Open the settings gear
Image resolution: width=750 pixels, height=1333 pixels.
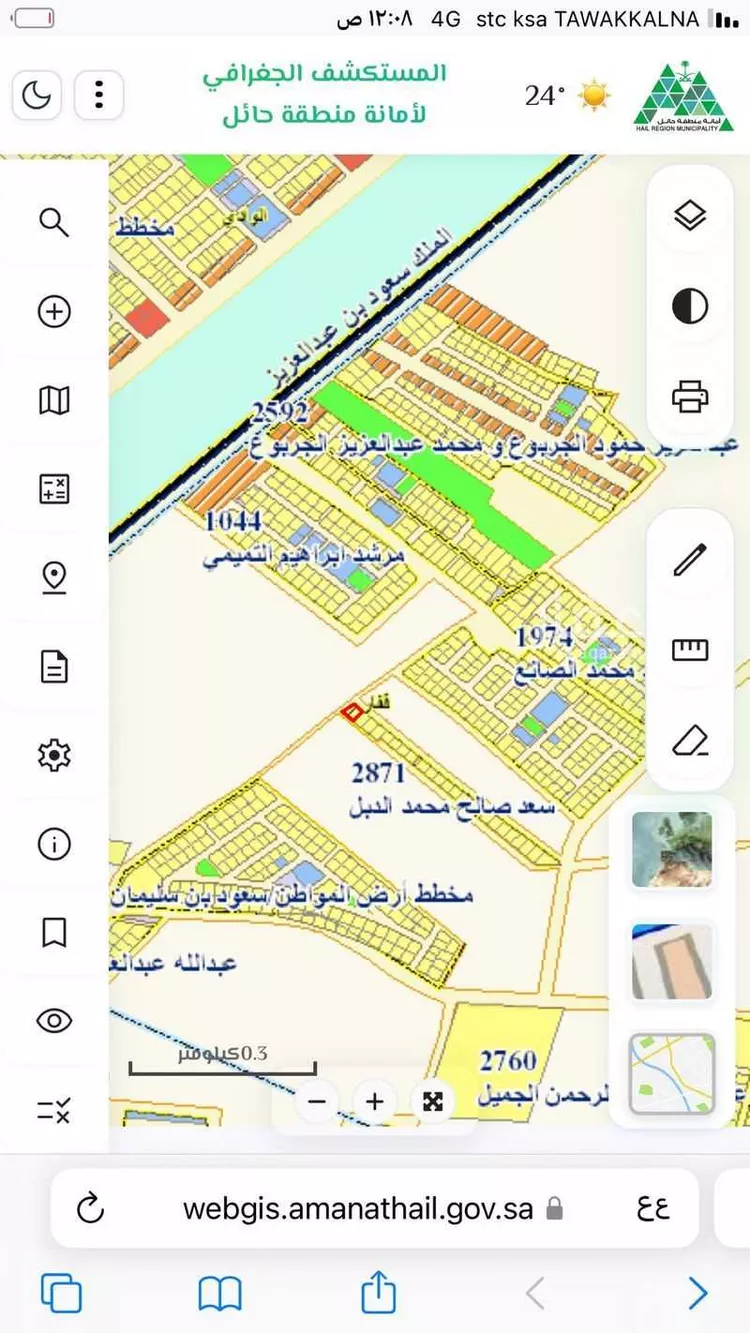pyautogui.click(x=54, y=754)
